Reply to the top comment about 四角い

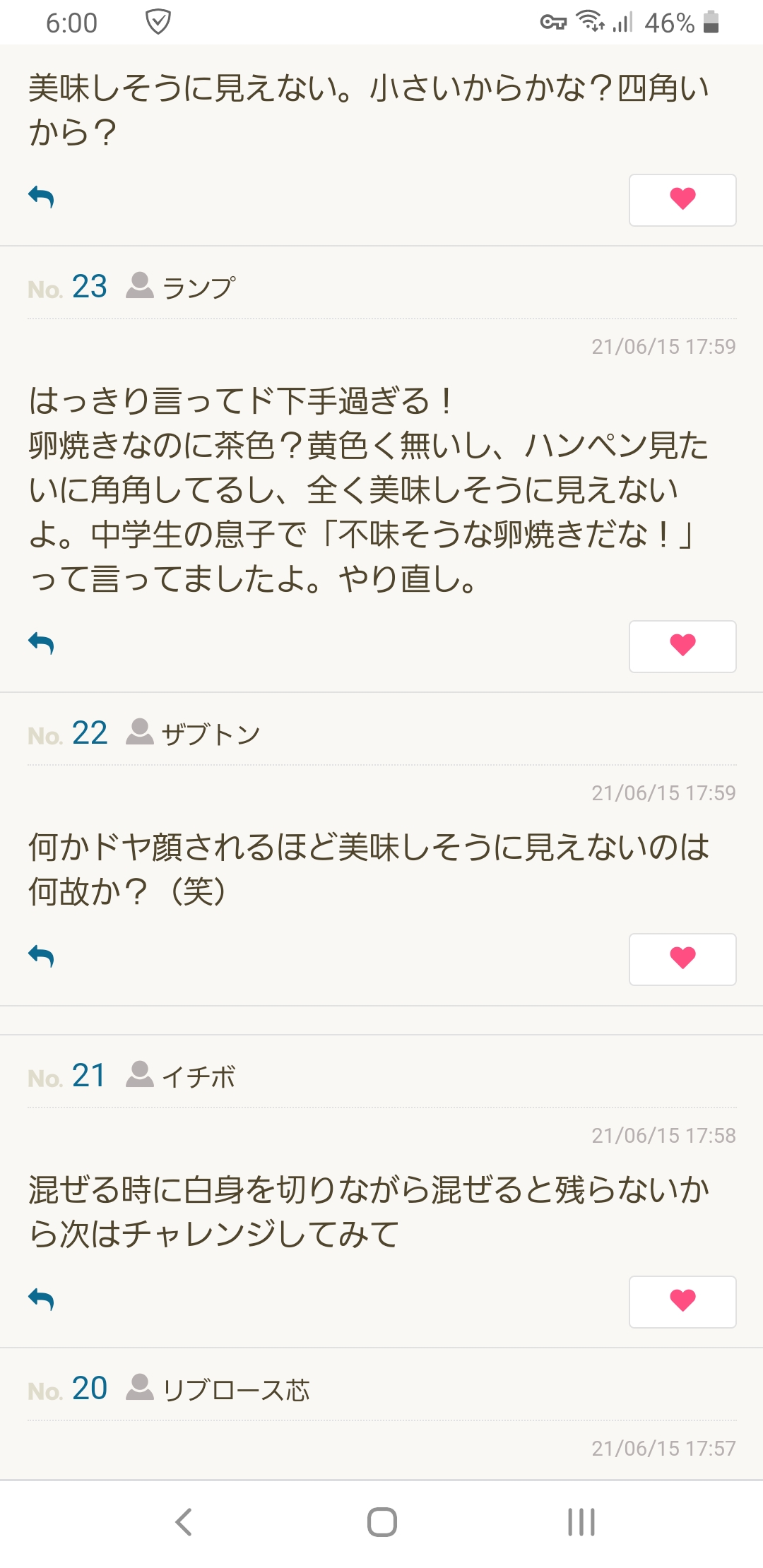(42, 197)
